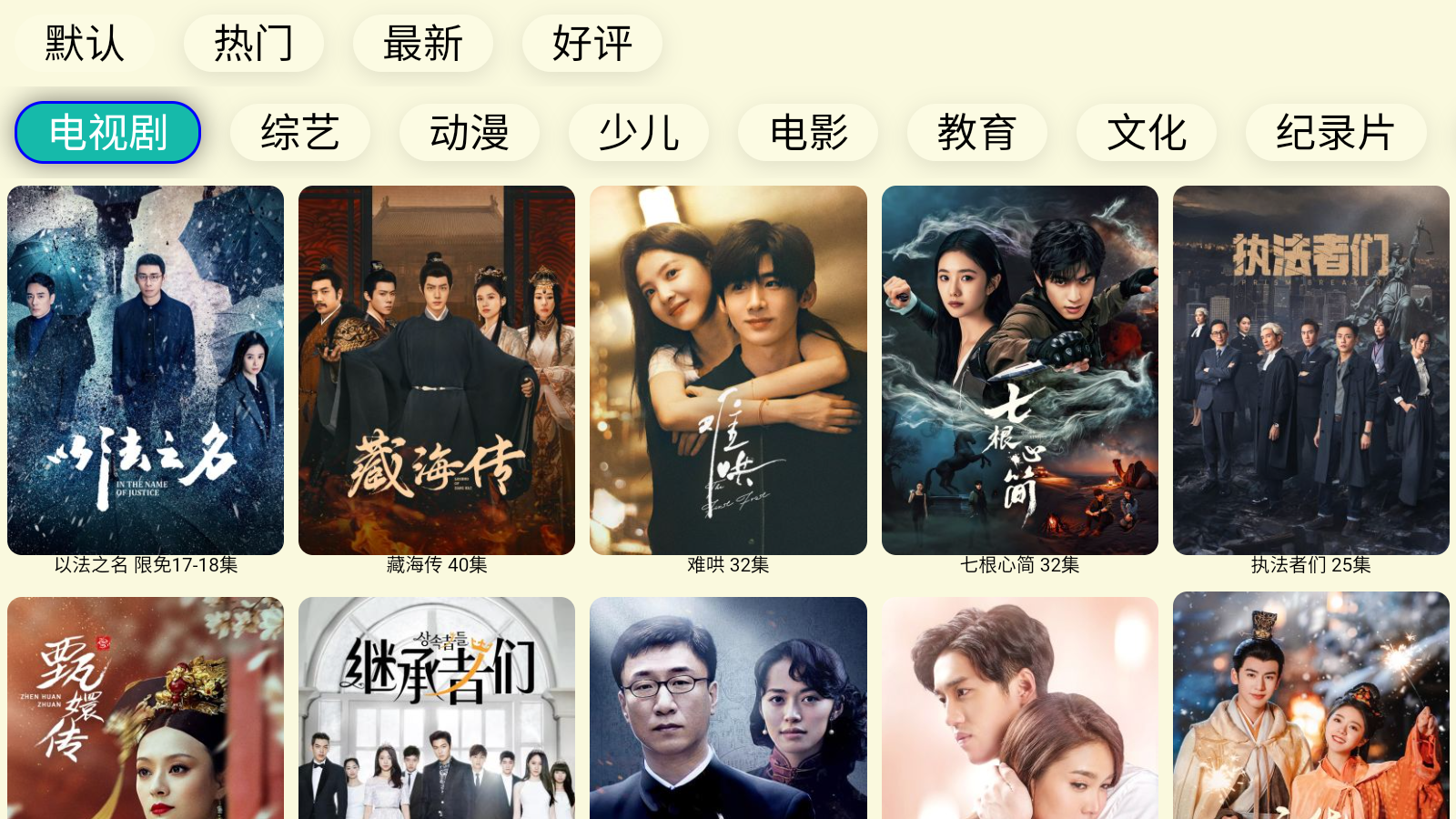1456x819 pixels.
Task: Sort videos by 热门
Action: coord(254,44)
